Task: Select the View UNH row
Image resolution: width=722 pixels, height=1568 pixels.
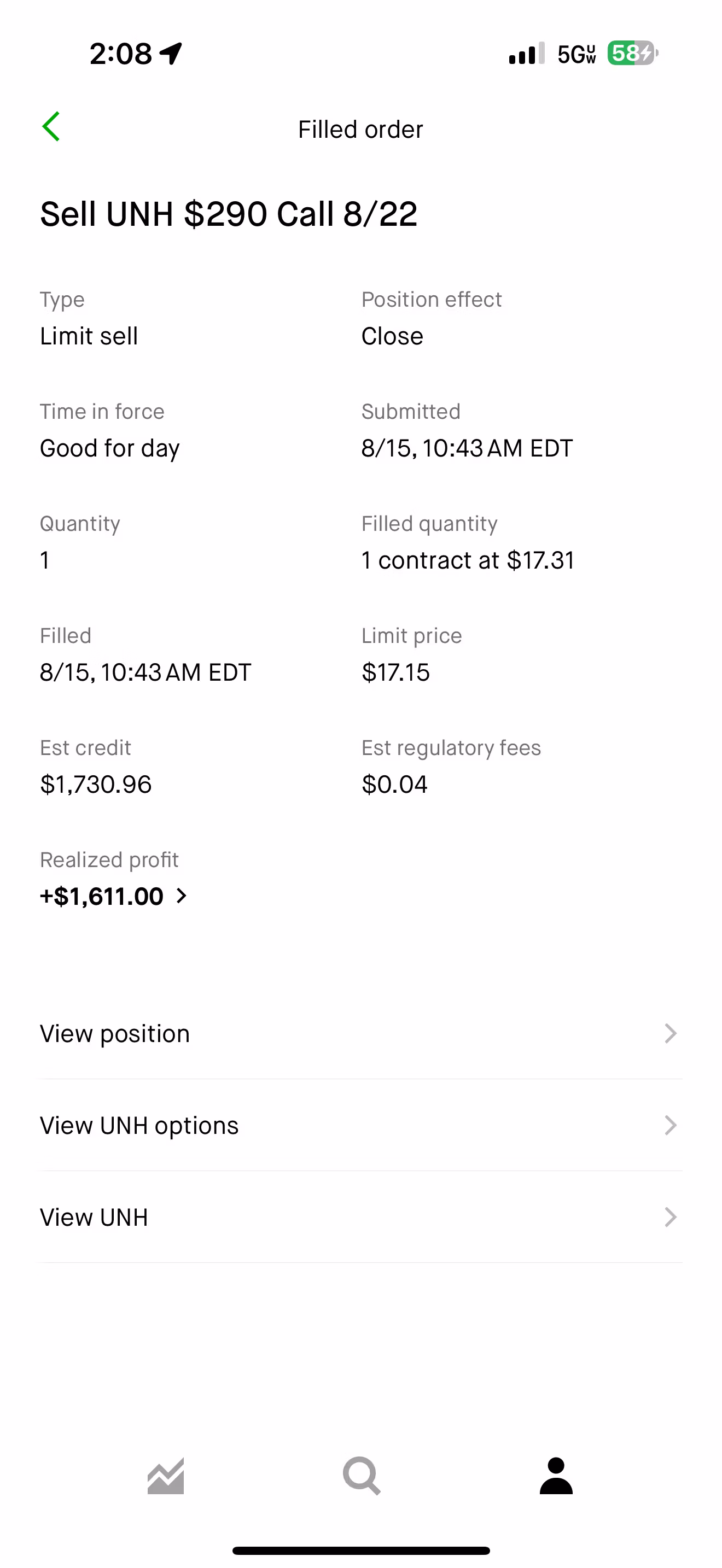Action: (x=360, y=1218)
